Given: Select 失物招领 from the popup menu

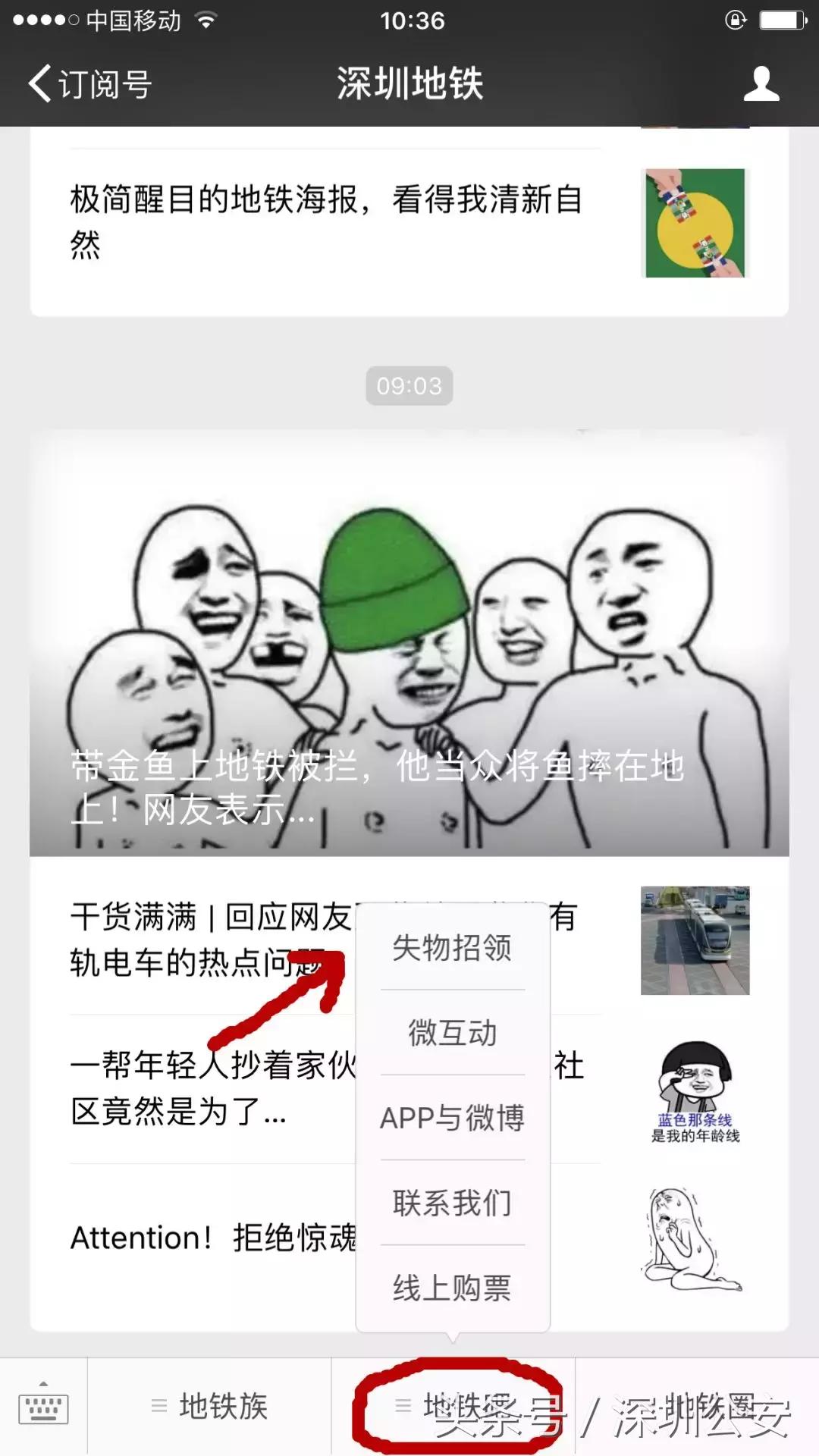Looking at the screenshot, I should [451, 946].
